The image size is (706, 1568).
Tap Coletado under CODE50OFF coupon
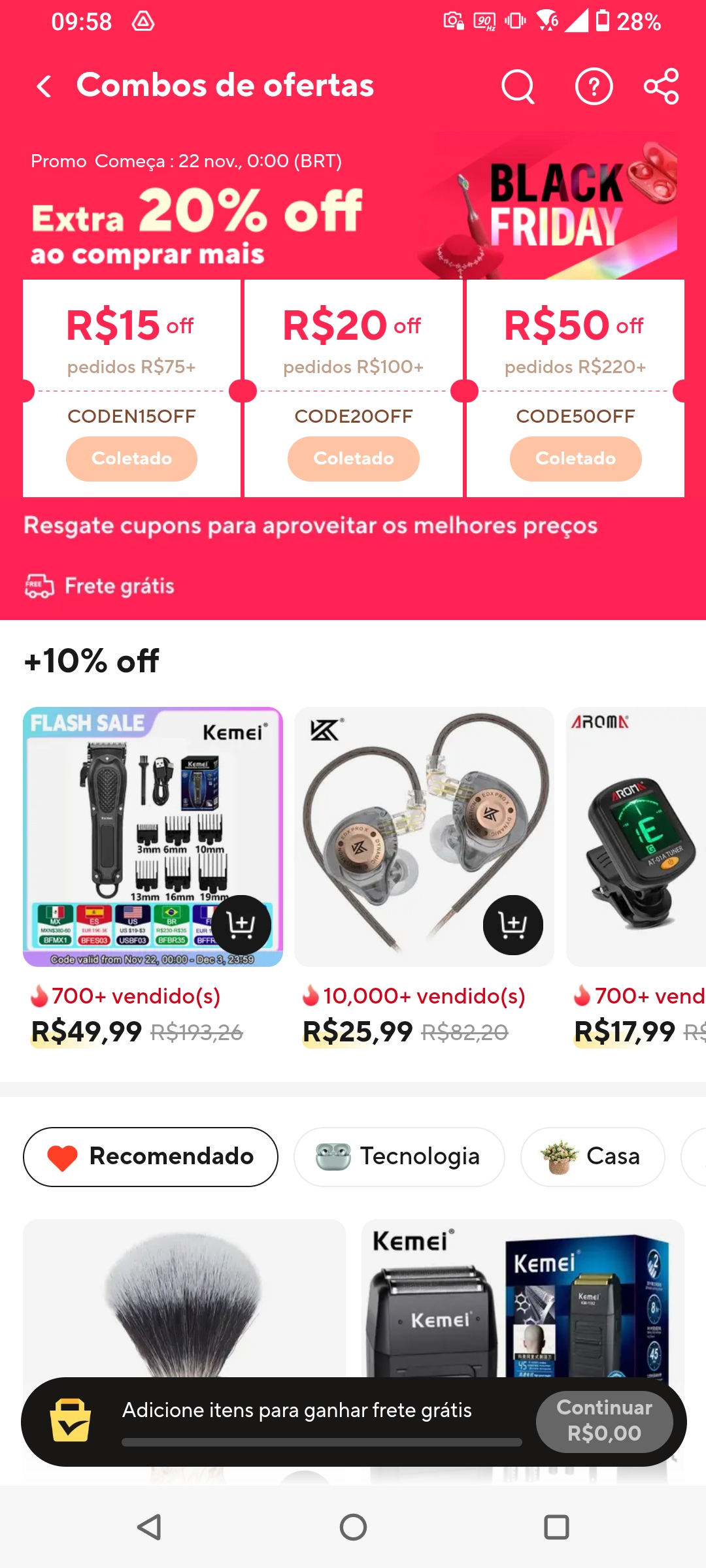click(x=575, y=459)
